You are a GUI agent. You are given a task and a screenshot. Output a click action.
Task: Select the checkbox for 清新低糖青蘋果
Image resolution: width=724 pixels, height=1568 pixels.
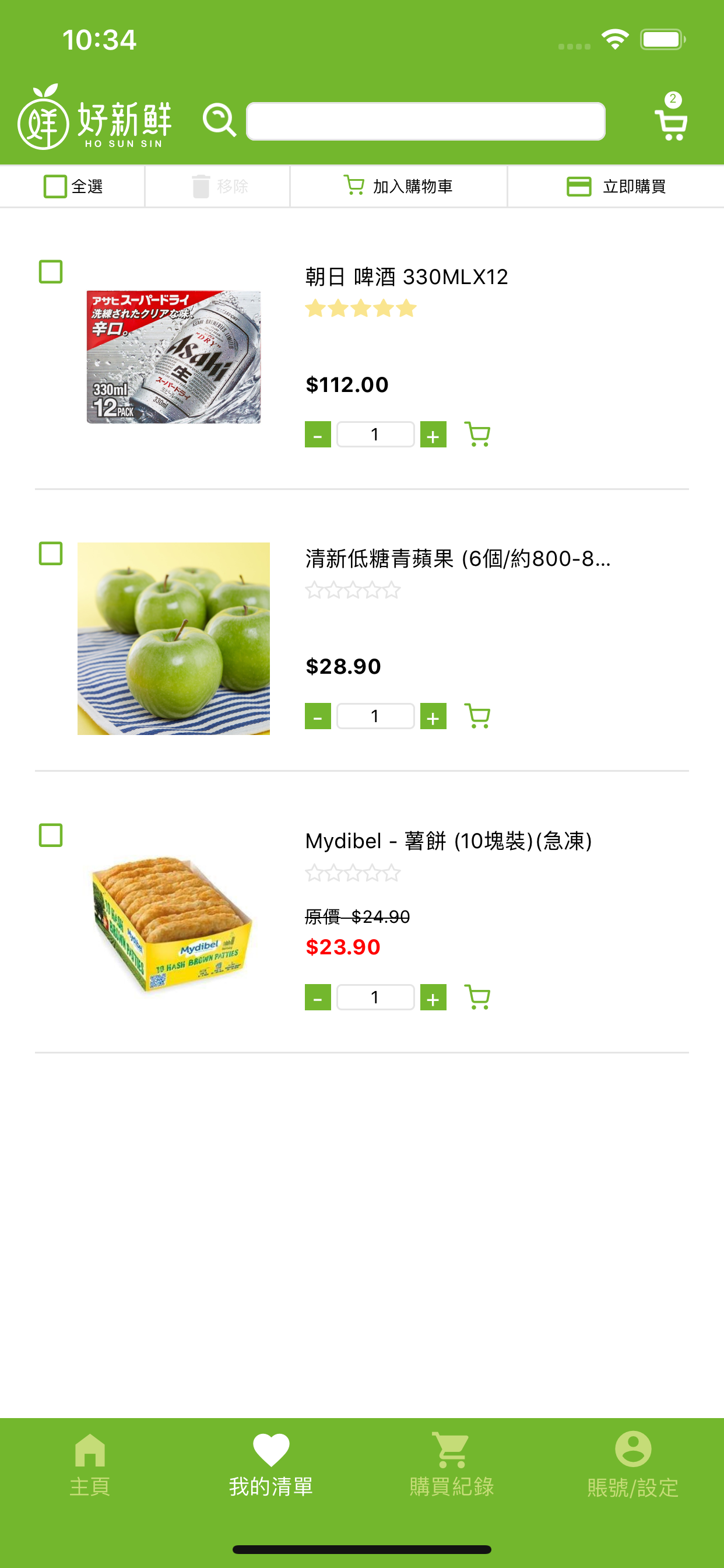point(51,554)
